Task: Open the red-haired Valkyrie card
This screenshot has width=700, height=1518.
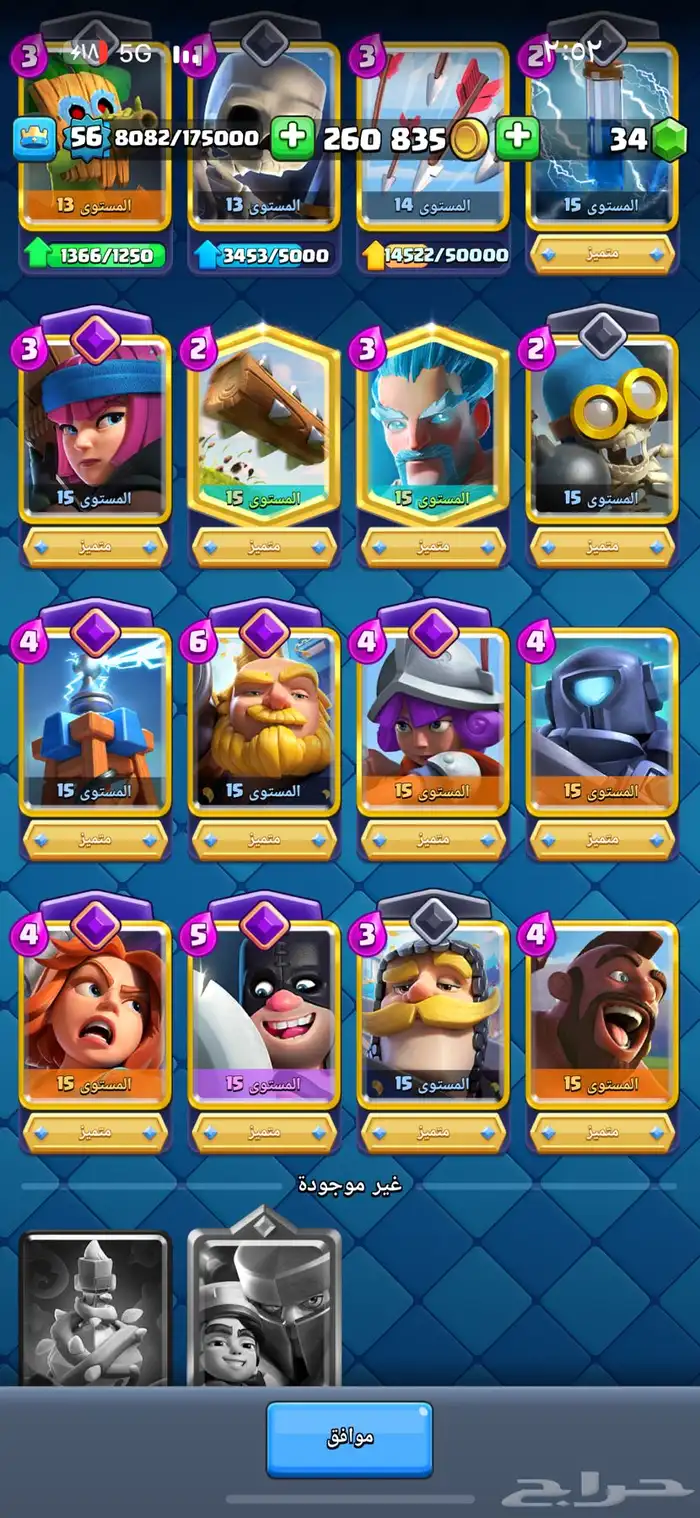Action: (95, 1011)
